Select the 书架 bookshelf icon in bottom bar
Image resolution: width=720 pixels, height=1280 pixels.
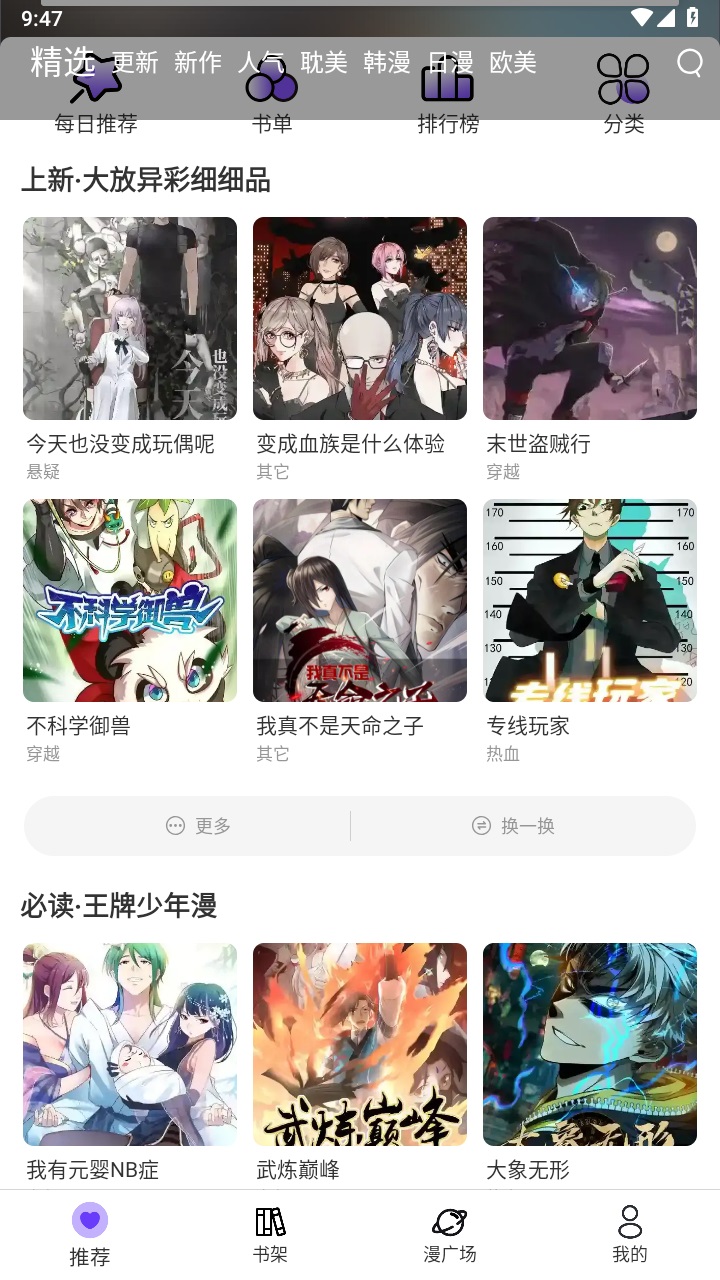point(269,1222)
